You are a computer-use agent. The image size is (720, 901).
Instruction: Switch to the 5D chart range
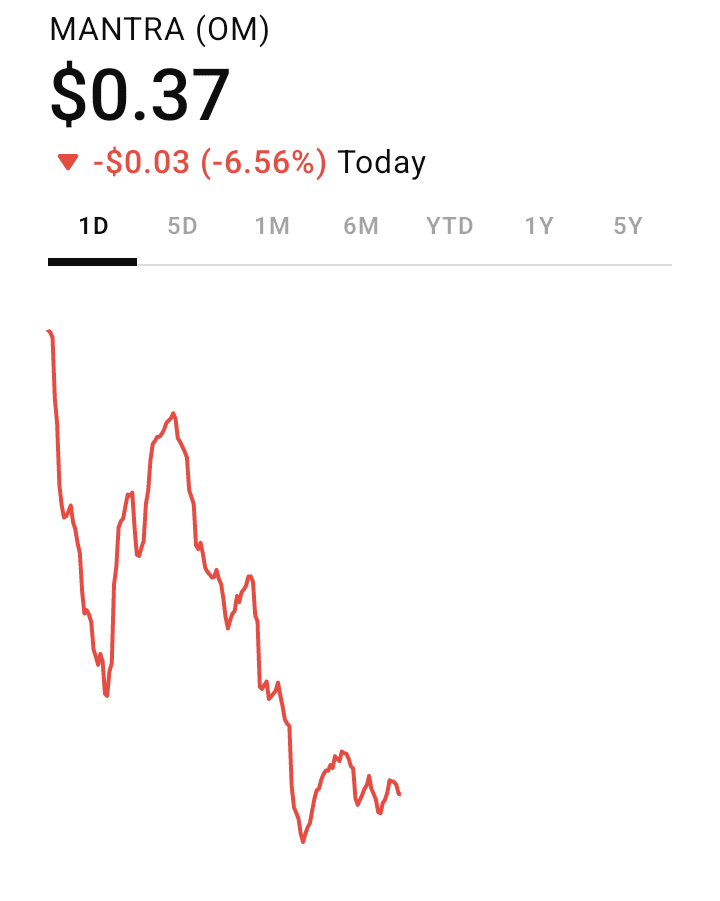(182, 226)
